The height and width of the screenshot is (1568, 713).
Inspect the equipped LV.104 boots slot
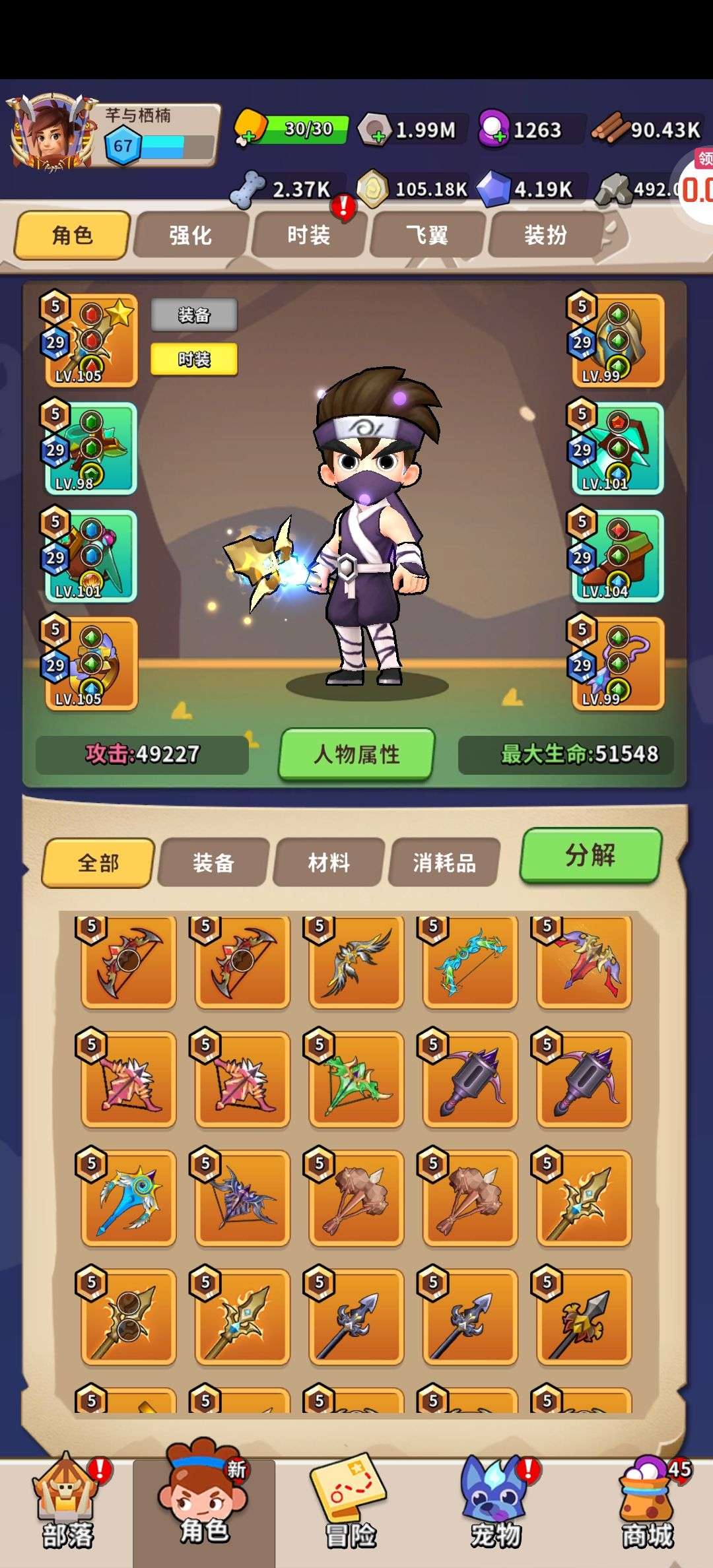pos(617,555)
